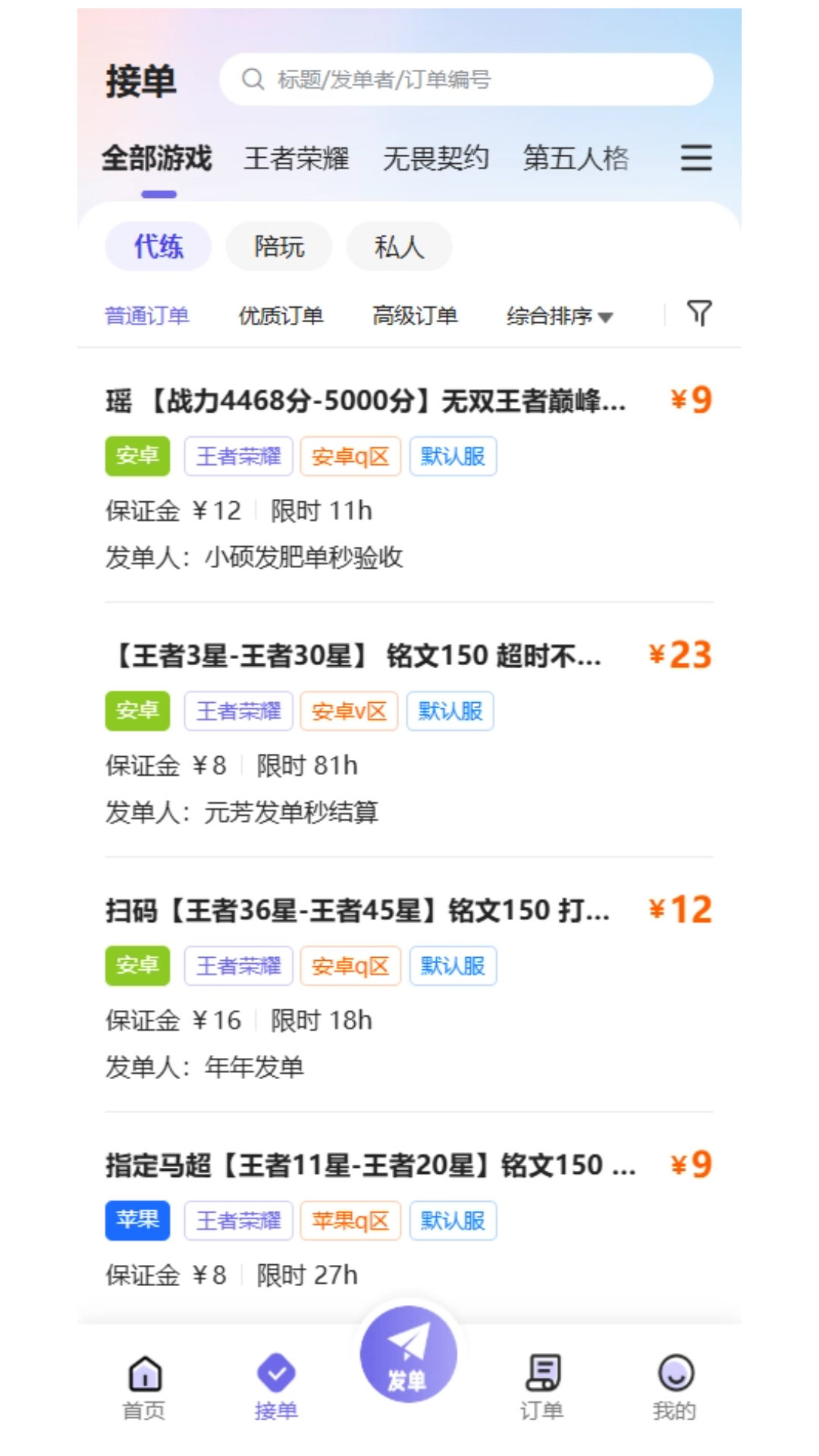Tap the search input field

point(466,78)
